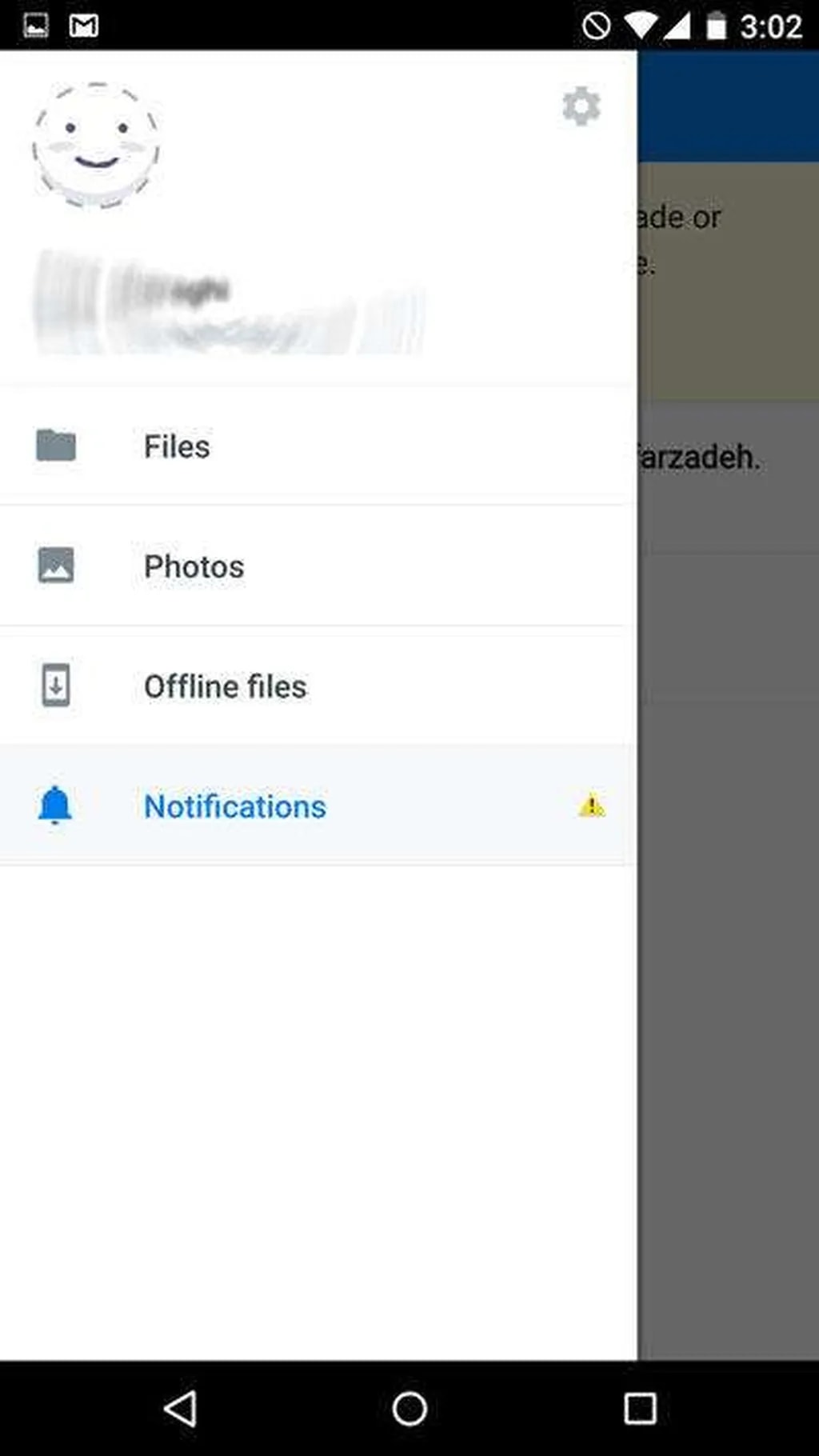Select the Notifications menu item
This screenshot has width=819, height=1456.
click(234, 806)
